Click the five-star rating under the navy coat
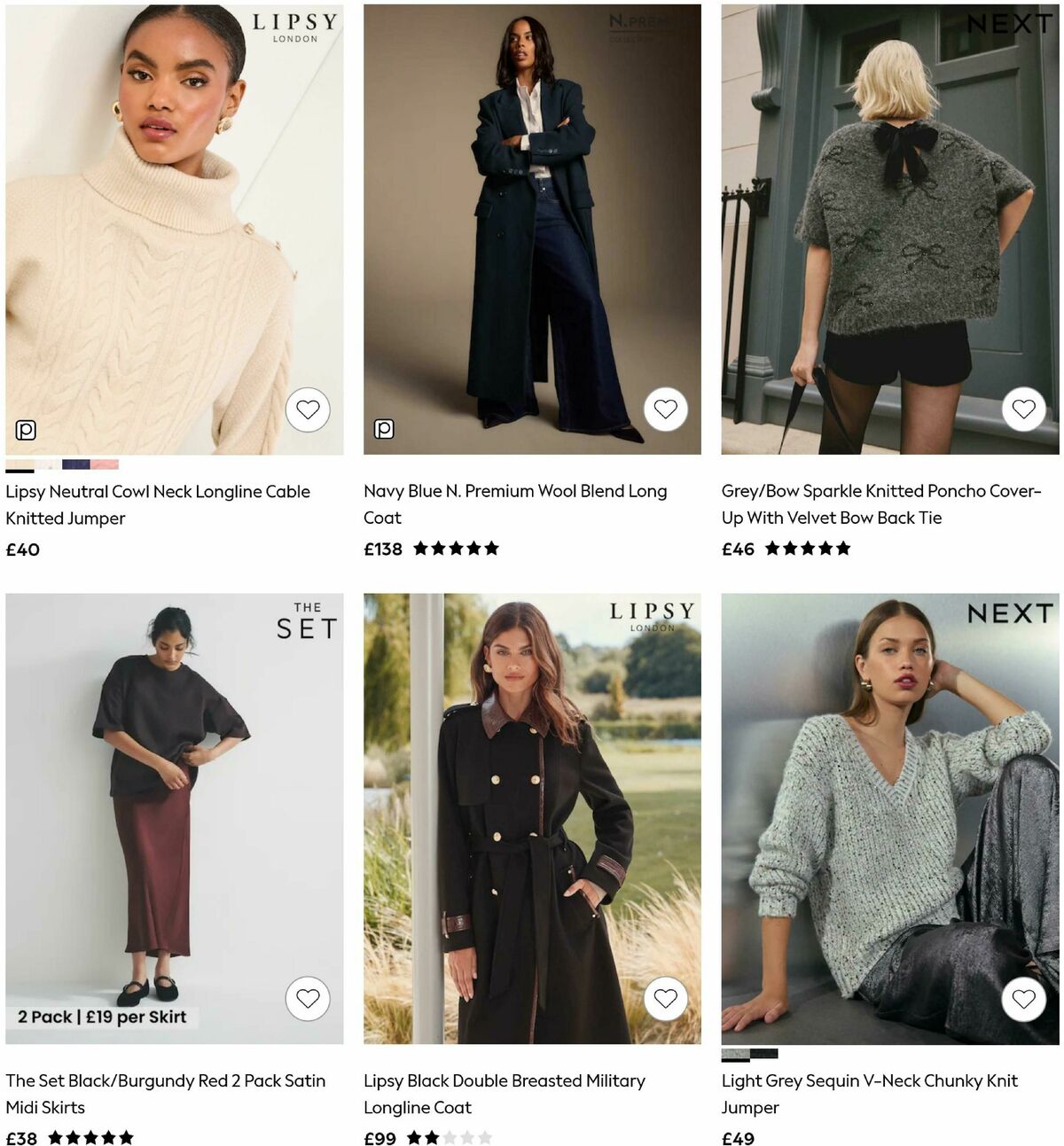This screenshot has width=1064, height=1146. [x=455, y=548]
